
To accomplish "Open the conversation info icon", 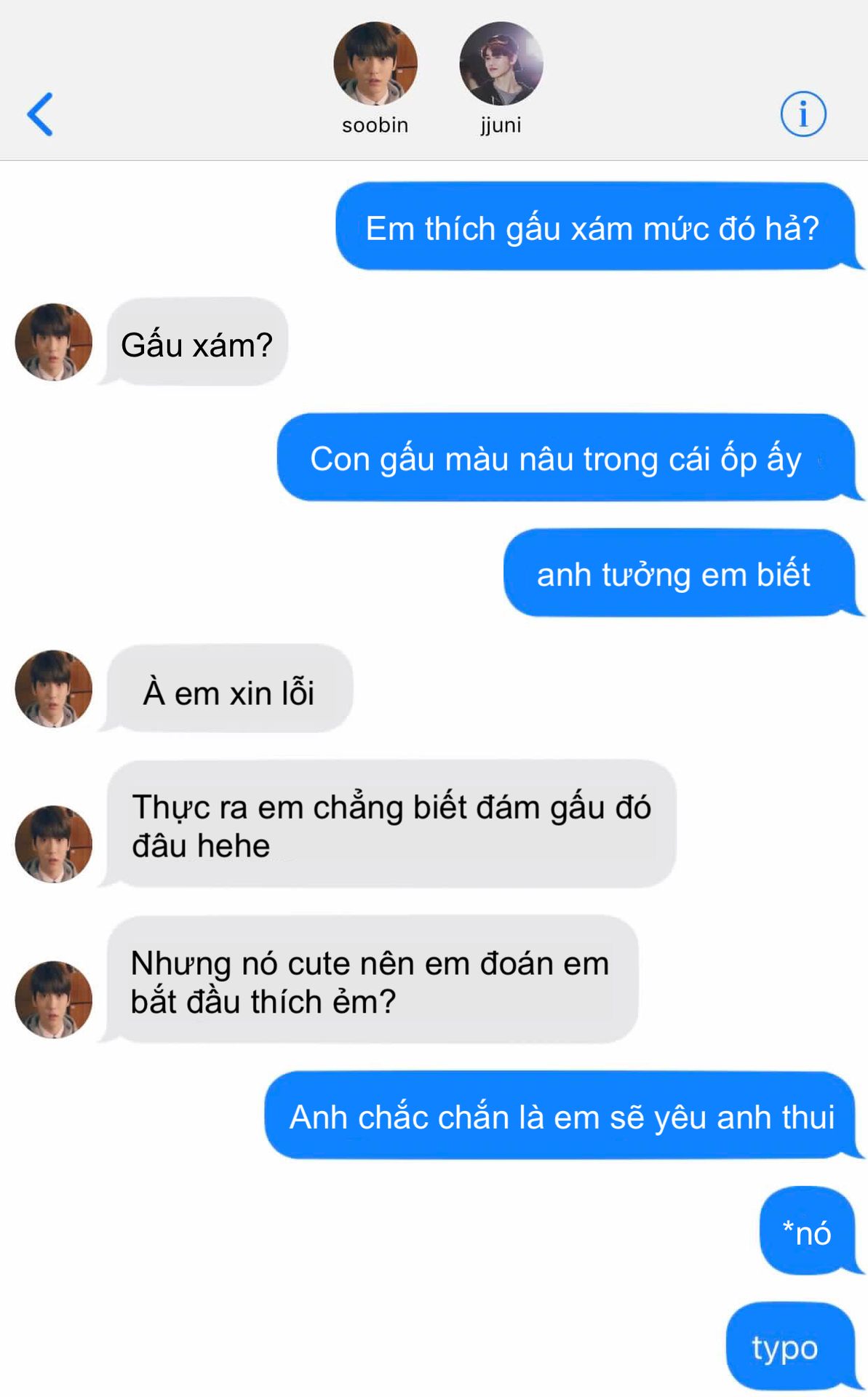I will (x=803, y=114).
